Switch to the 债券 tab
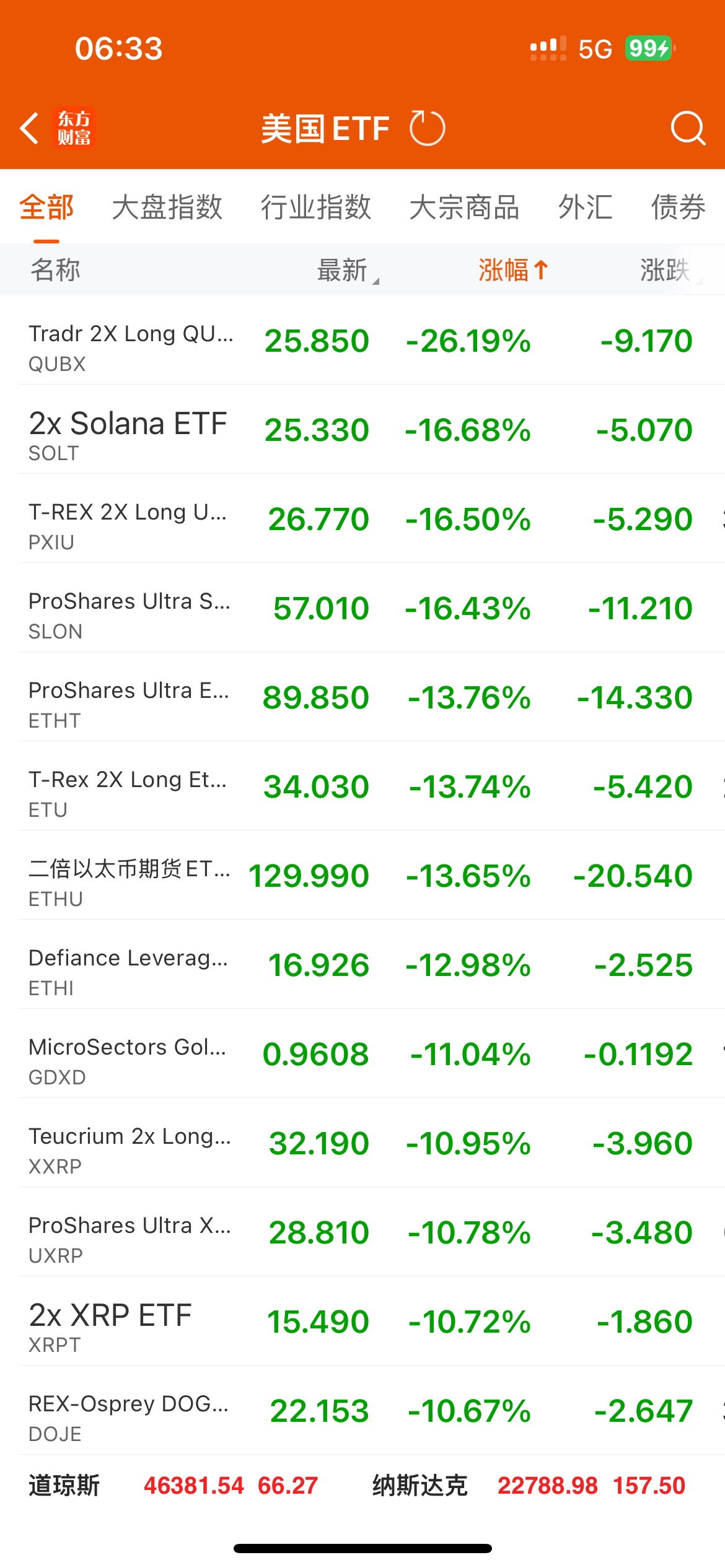The image size is (725, 1568). tap(678, 207)
